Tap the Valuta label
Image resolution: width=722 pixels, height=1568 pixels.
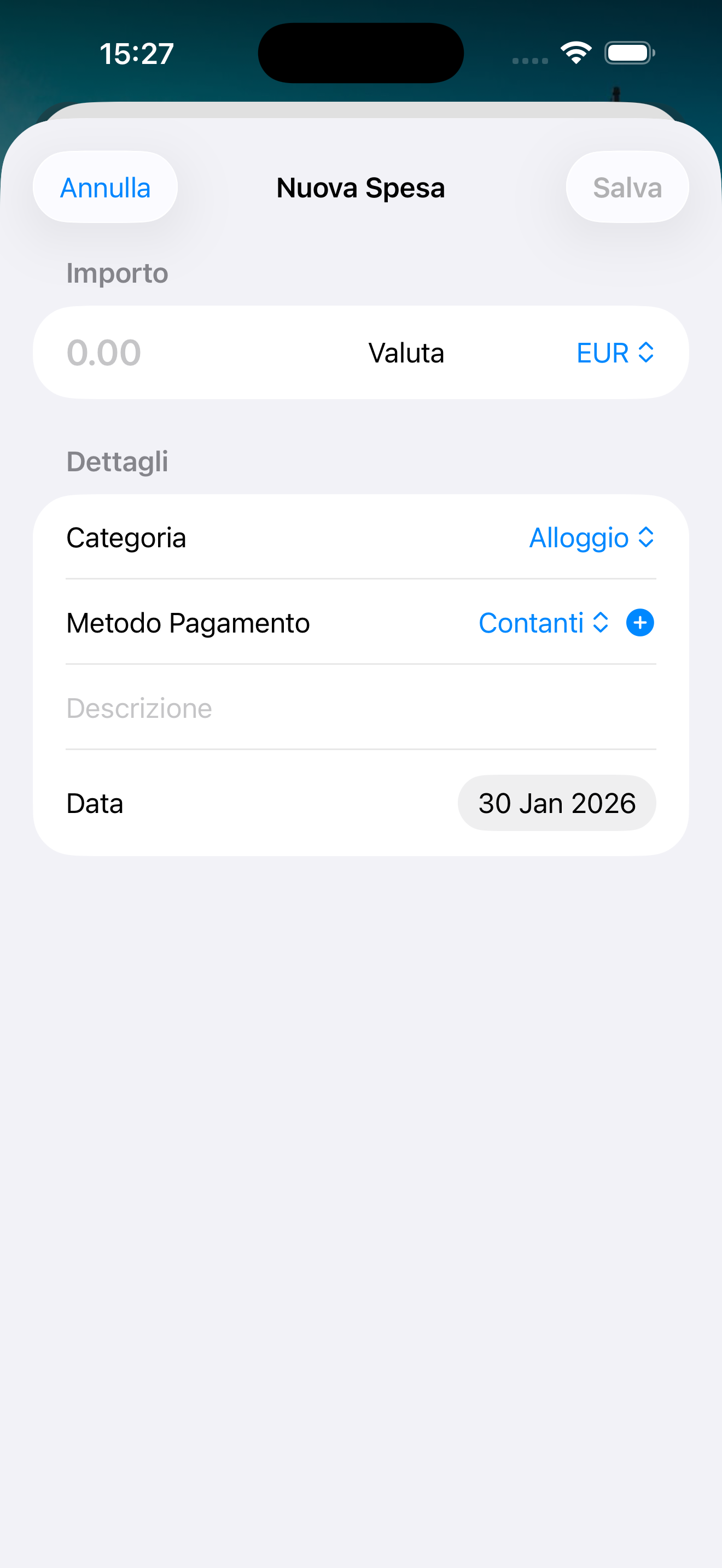point(406,352)
